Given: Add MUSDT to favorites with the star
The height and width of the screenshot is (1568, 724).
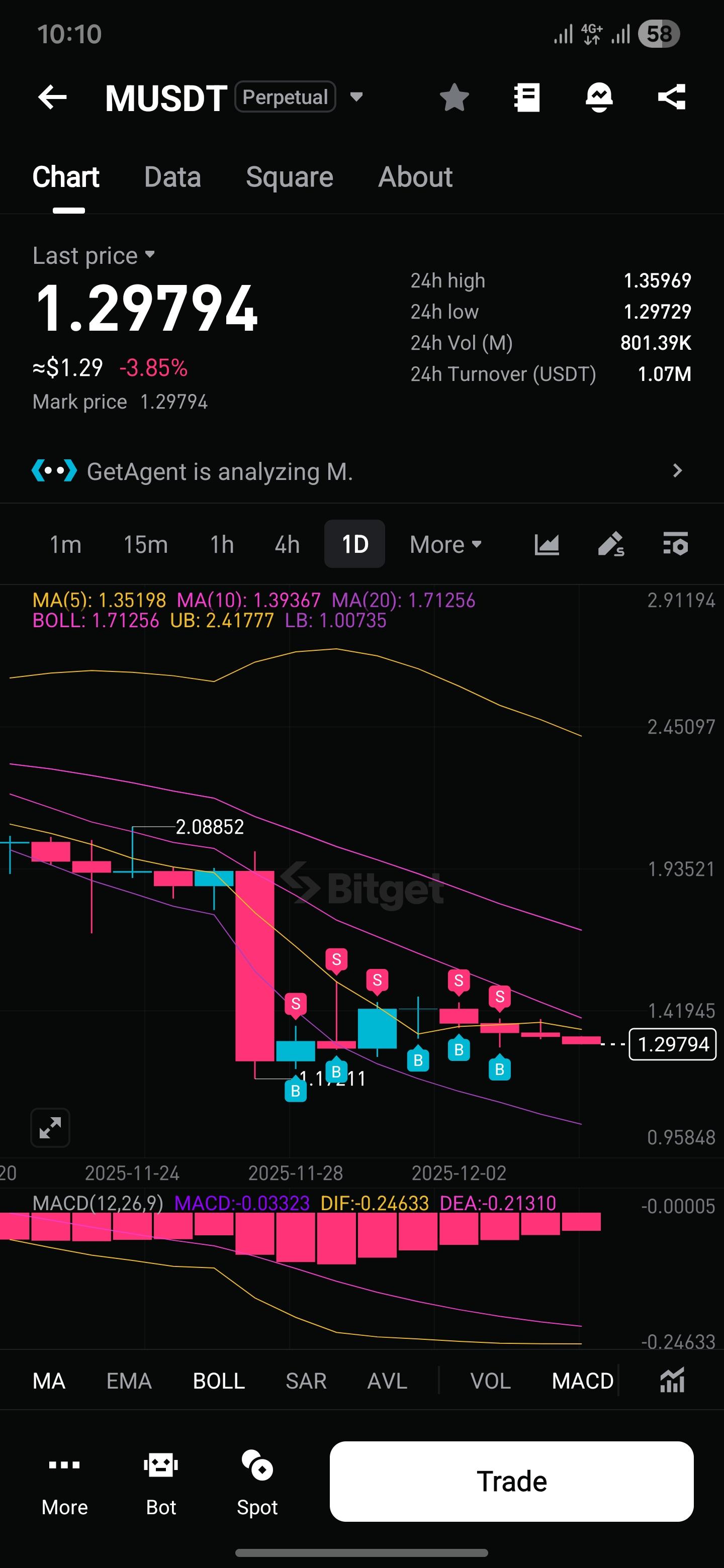Looking at the screenshot, I should pos(454,97).
